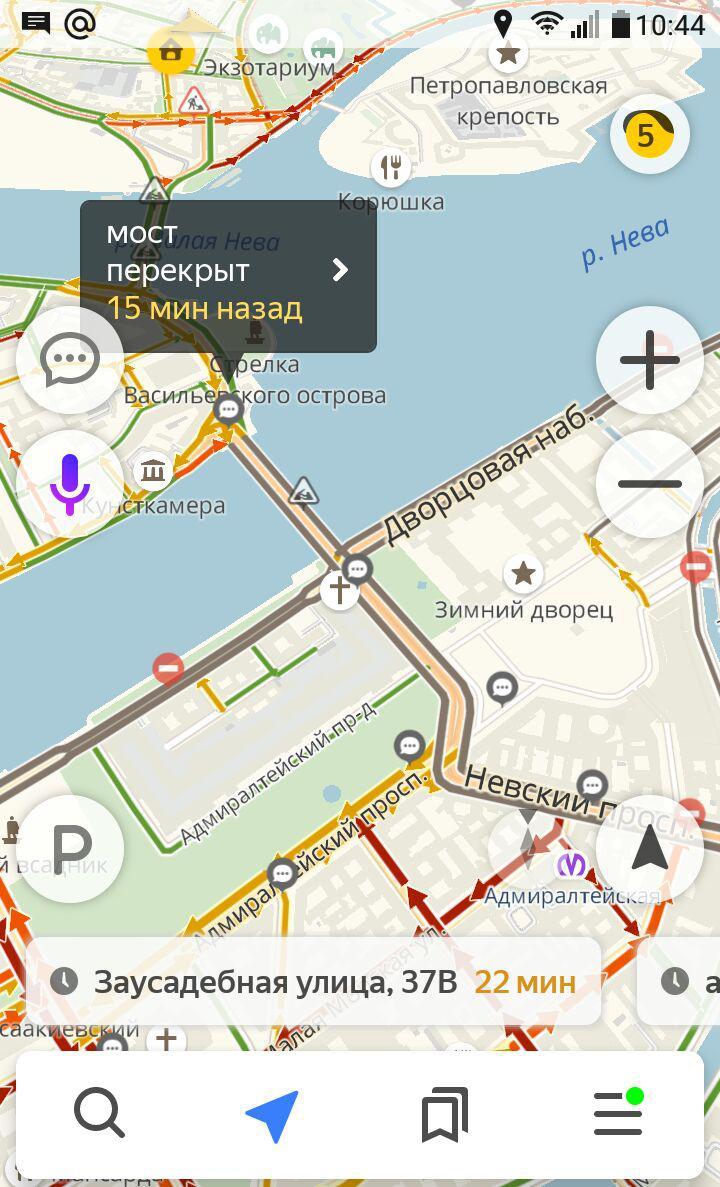Select Заусадебная улица, 37В route suggestion
Viewport: 720px width, 1187px height.
pos(314,981)
